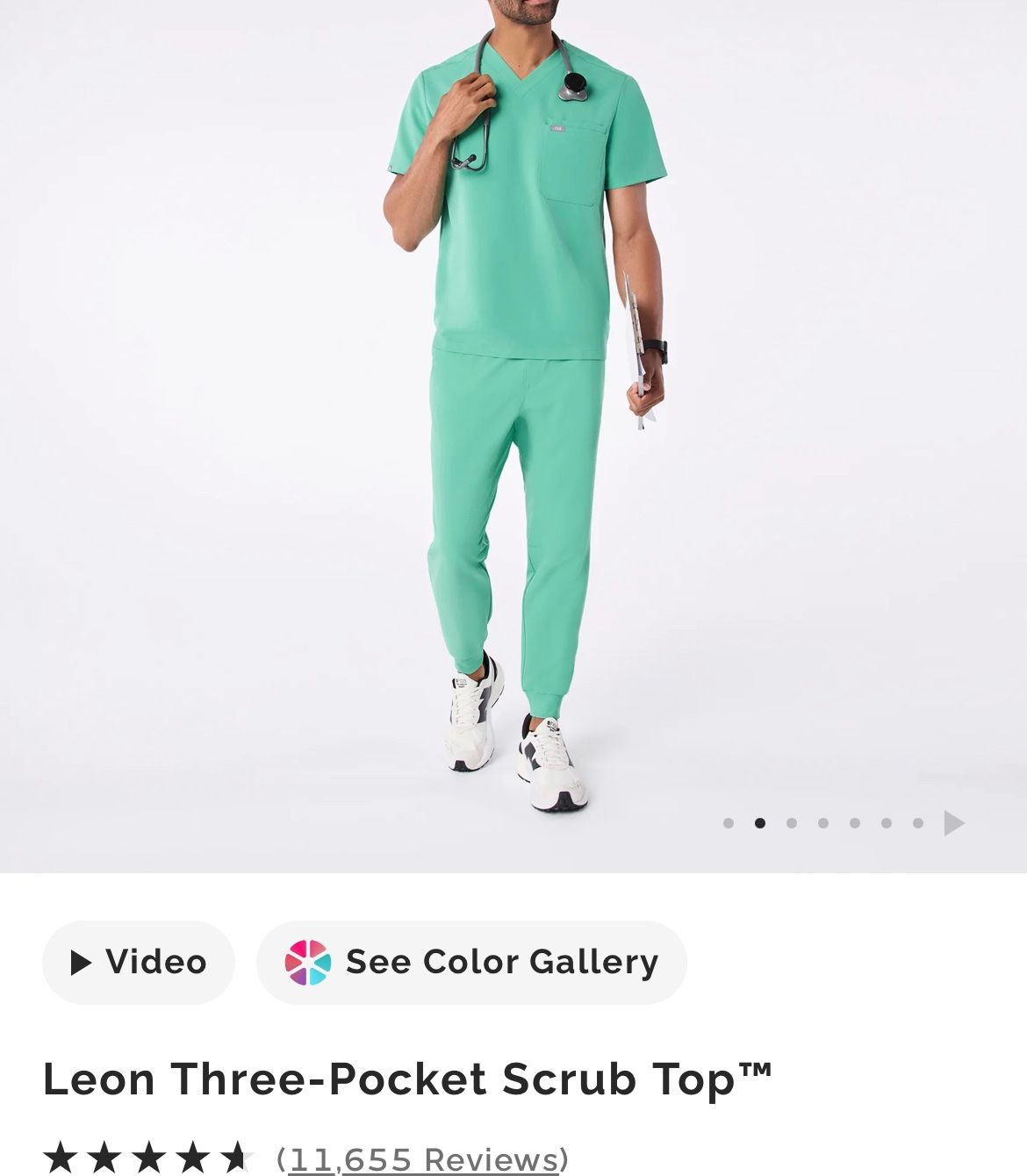Click the right arrow to advance the carousel

tap(953, 823)
